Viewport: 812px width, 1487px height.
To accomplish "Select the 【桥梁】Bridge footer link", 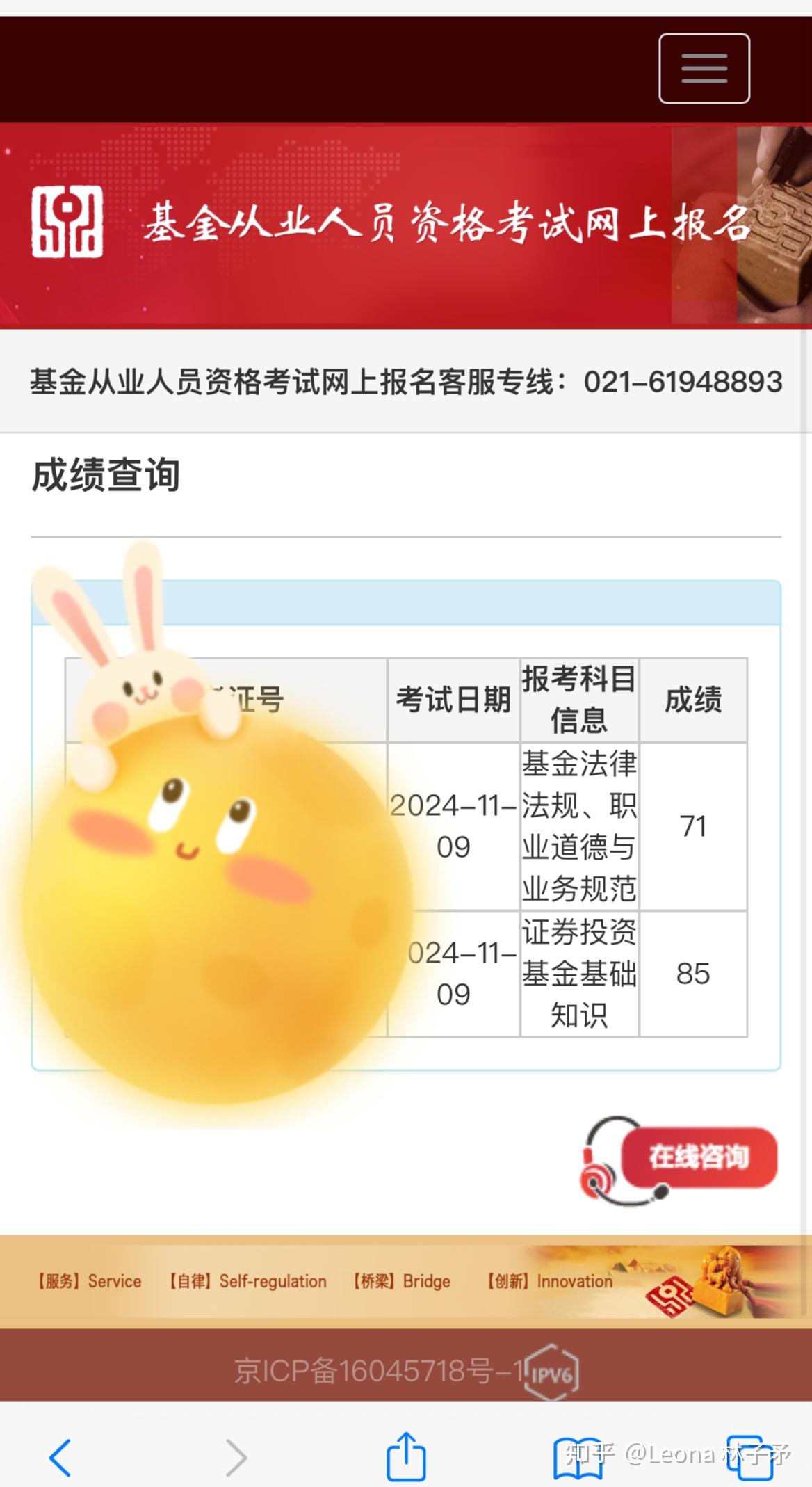I will (x=403, y=1282).
